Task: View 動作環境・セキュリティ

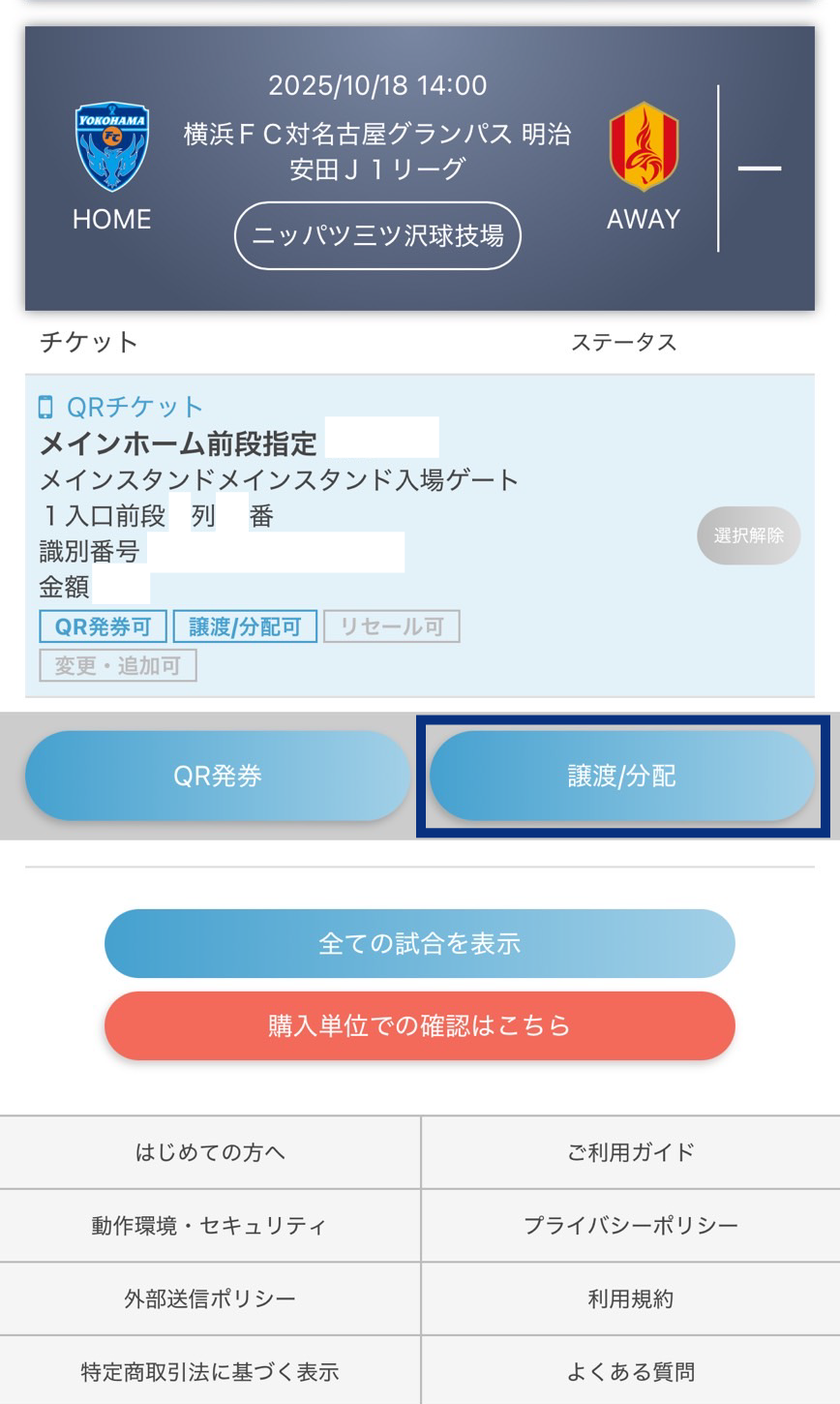Action: coord(210,1226)
